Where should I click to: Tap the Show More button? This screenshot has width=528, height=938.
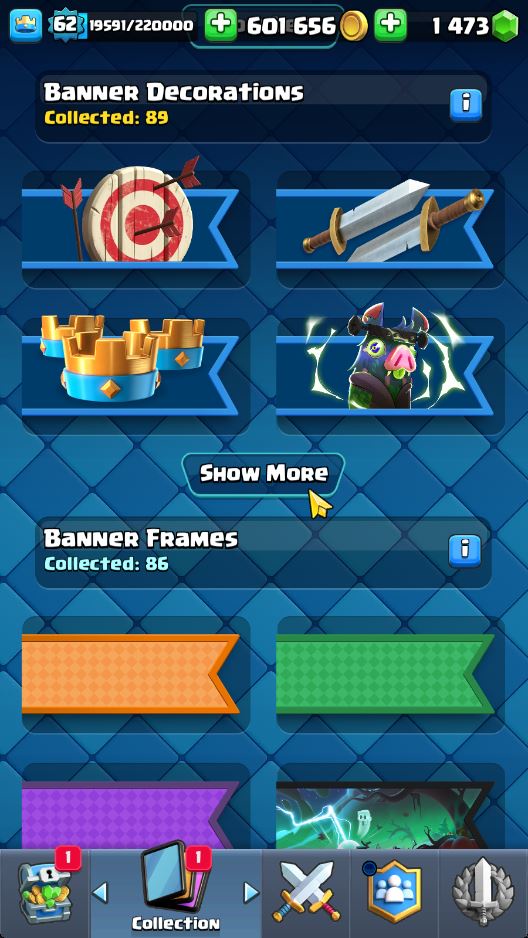point(263,474)
